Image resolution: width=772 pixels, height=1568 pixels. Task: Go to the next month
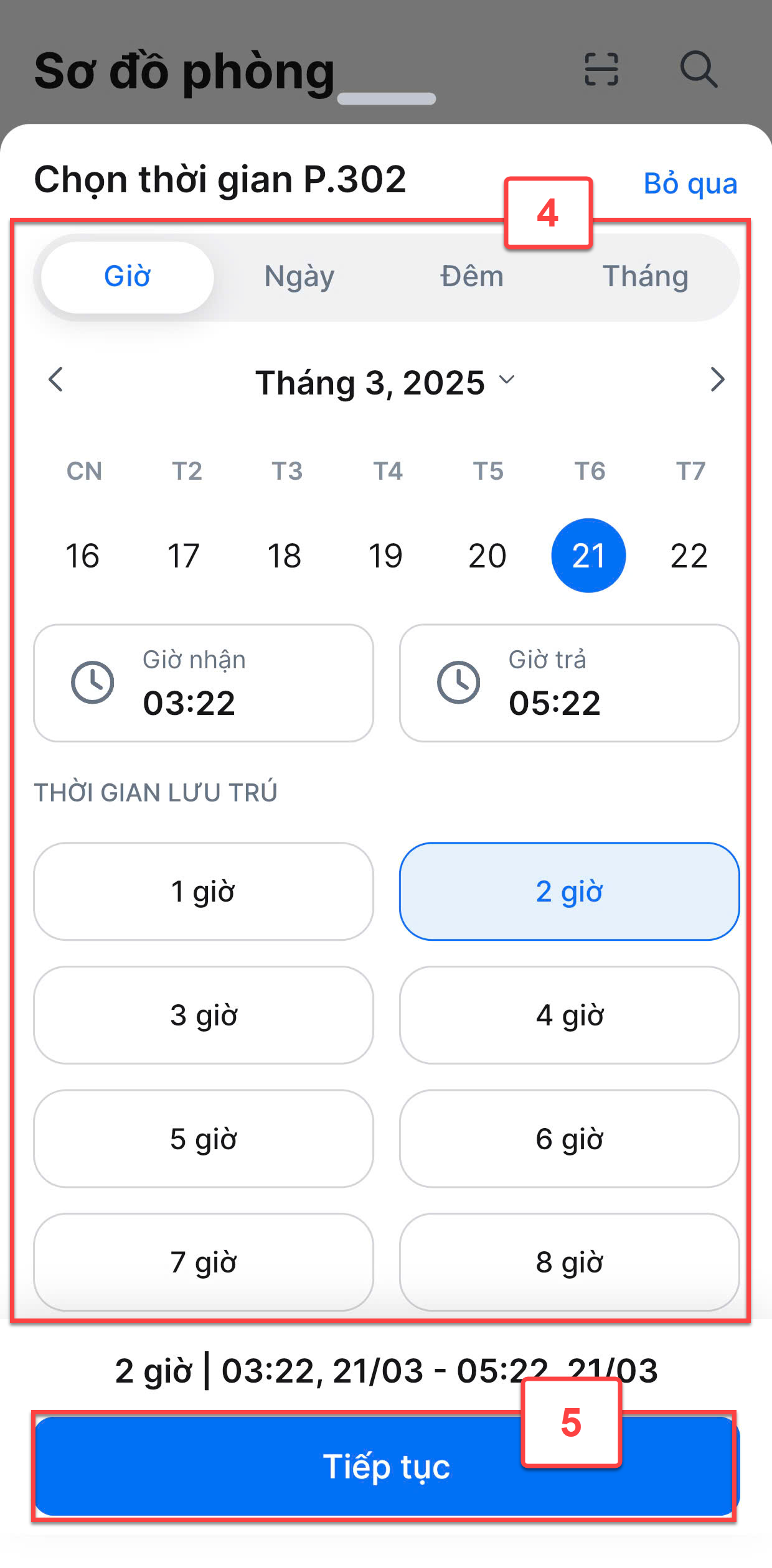pyautogui.click(x=717, y=380)
